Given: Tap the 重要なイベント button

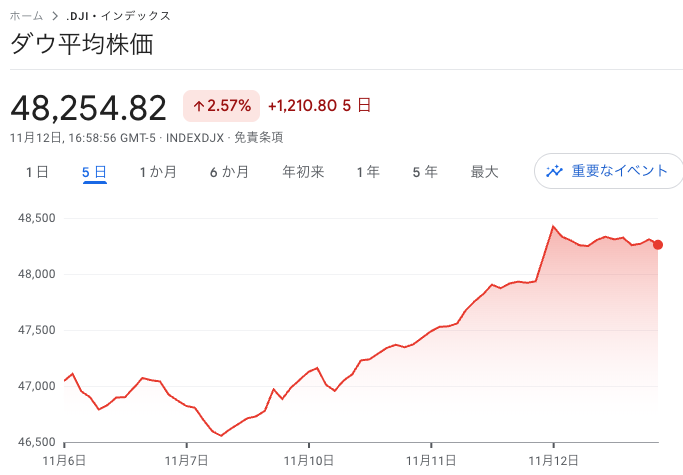Looking at the screenshot, I should pos(608,171).
